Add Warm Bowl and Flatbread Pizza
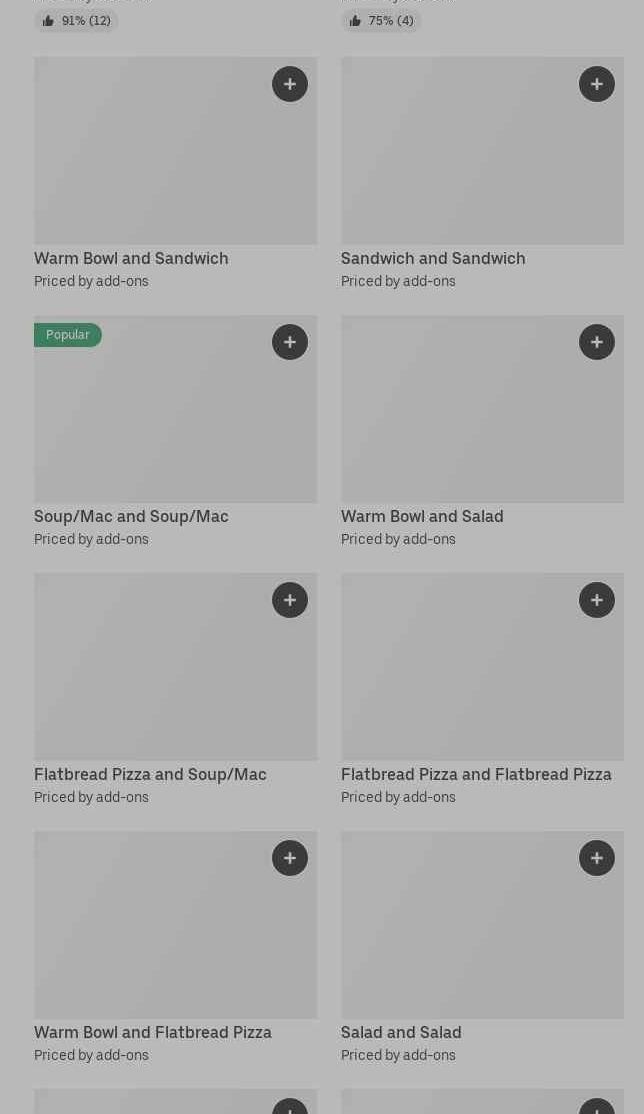This screenshot has height=1114, width=644. click(290, 858)
